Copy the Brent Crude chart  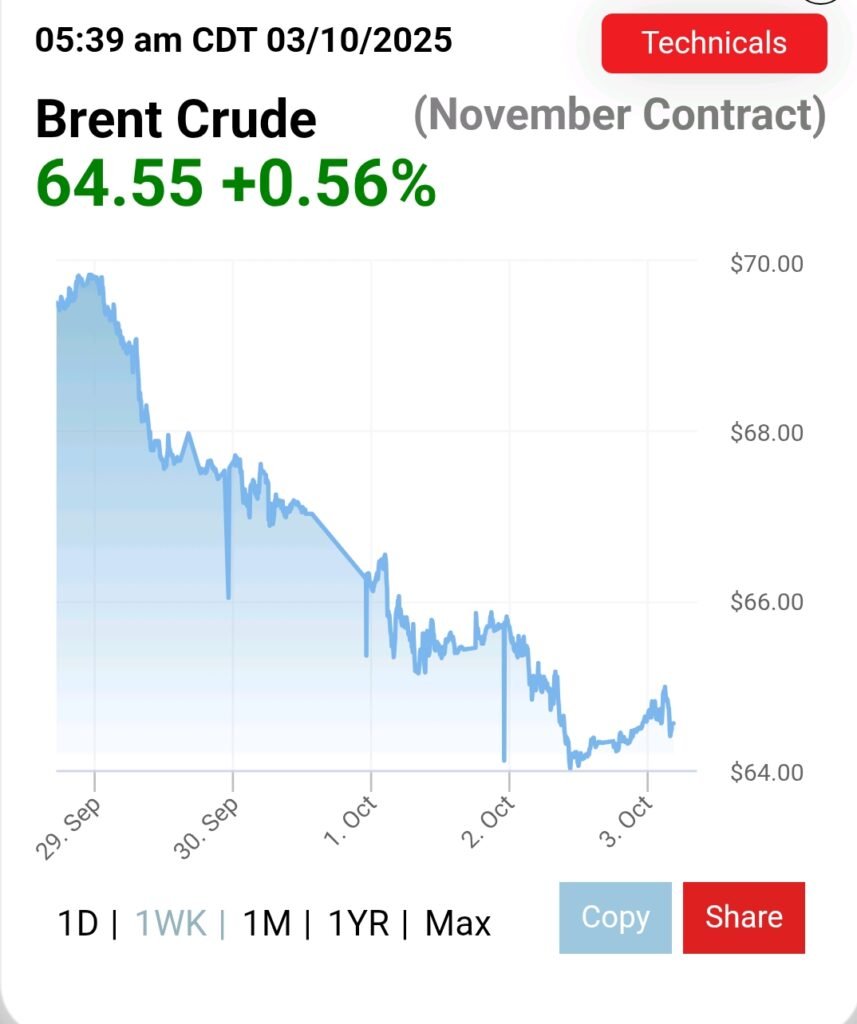point(615,918)
